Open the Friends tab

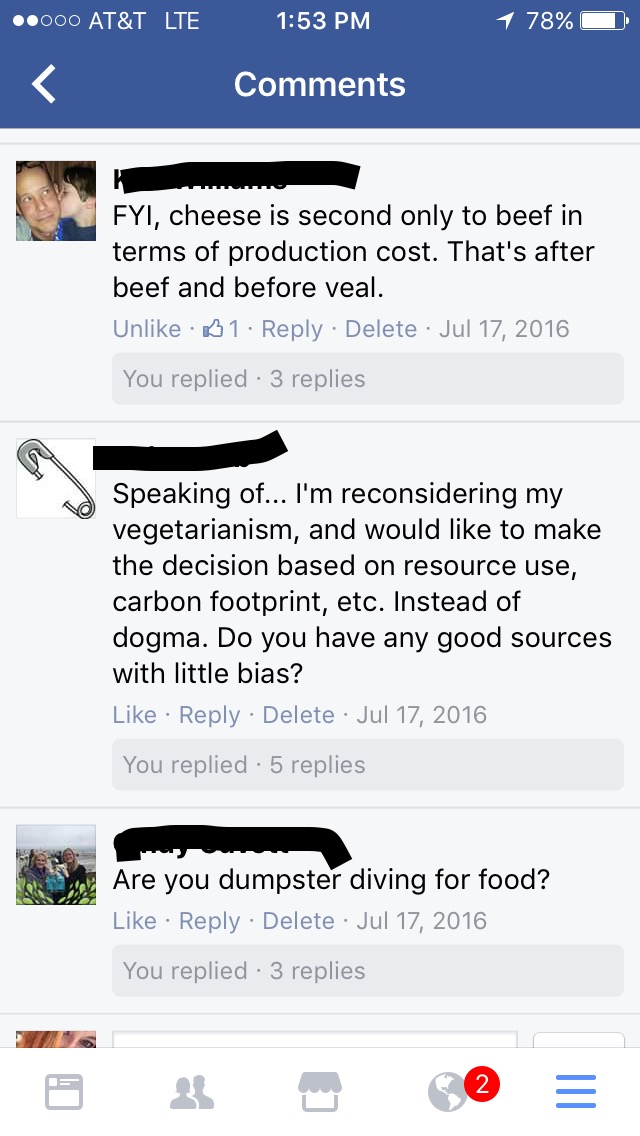click(x=192, y=1092)
